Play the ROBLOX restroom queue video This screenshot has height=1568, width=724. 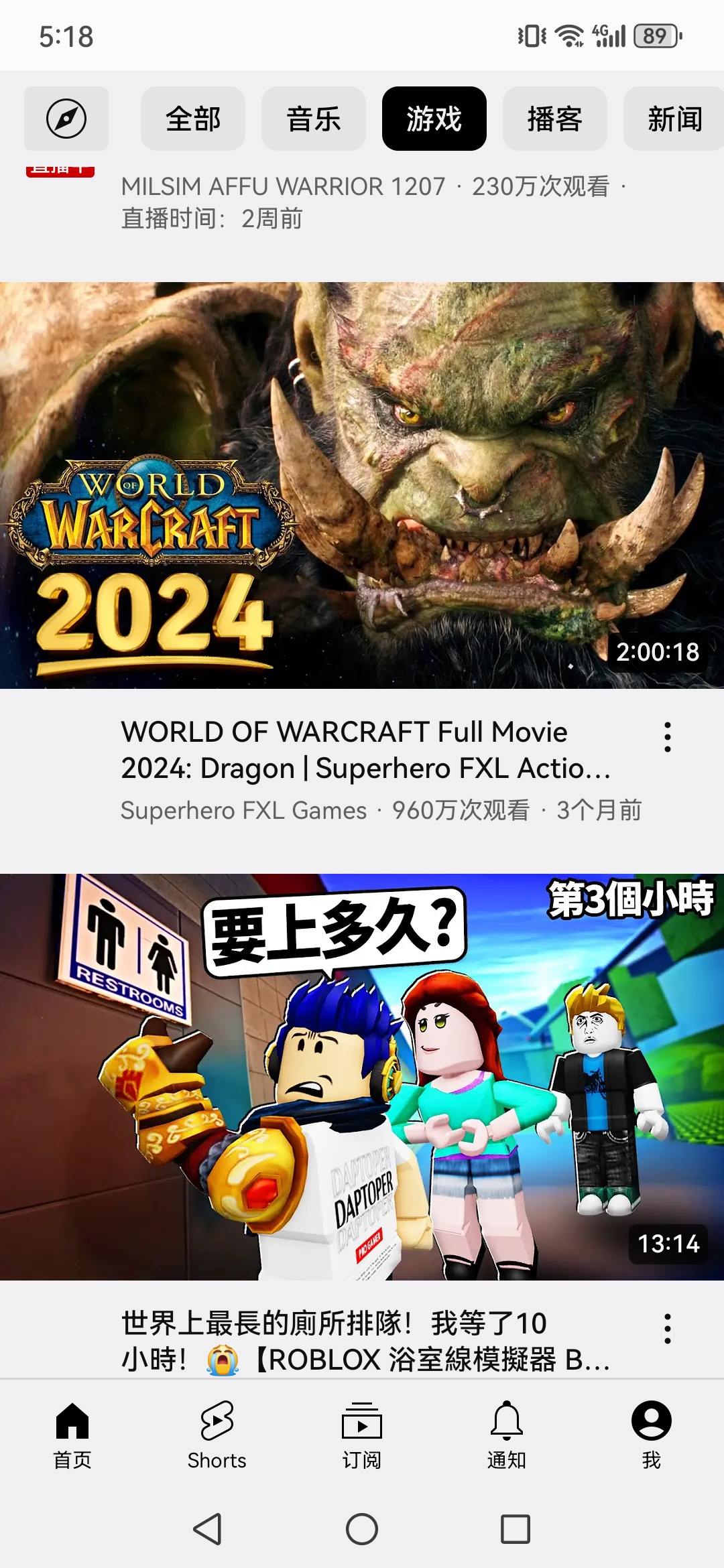point(362,1077)
